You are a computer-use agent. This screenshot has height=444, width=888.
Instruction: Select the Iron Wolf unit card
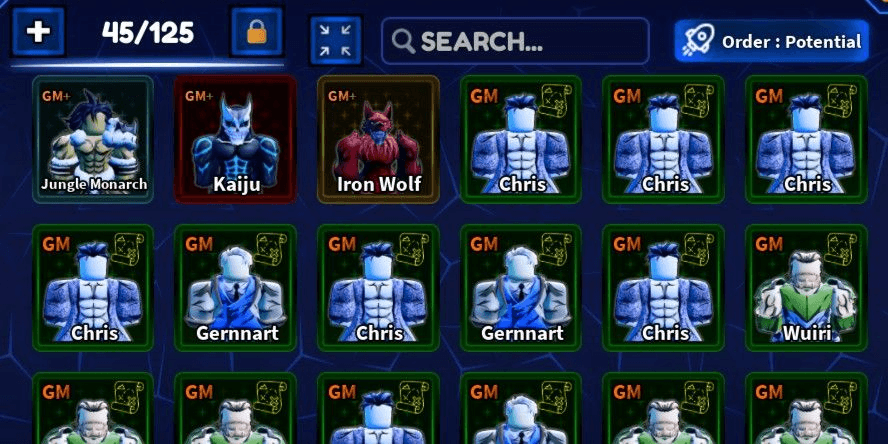[379, 139]
